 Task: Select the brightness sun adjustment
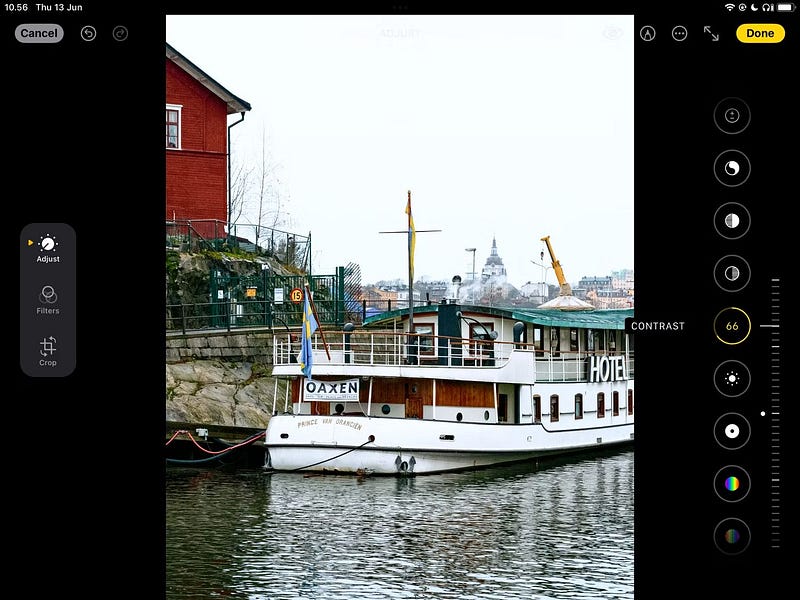(732, 379)
